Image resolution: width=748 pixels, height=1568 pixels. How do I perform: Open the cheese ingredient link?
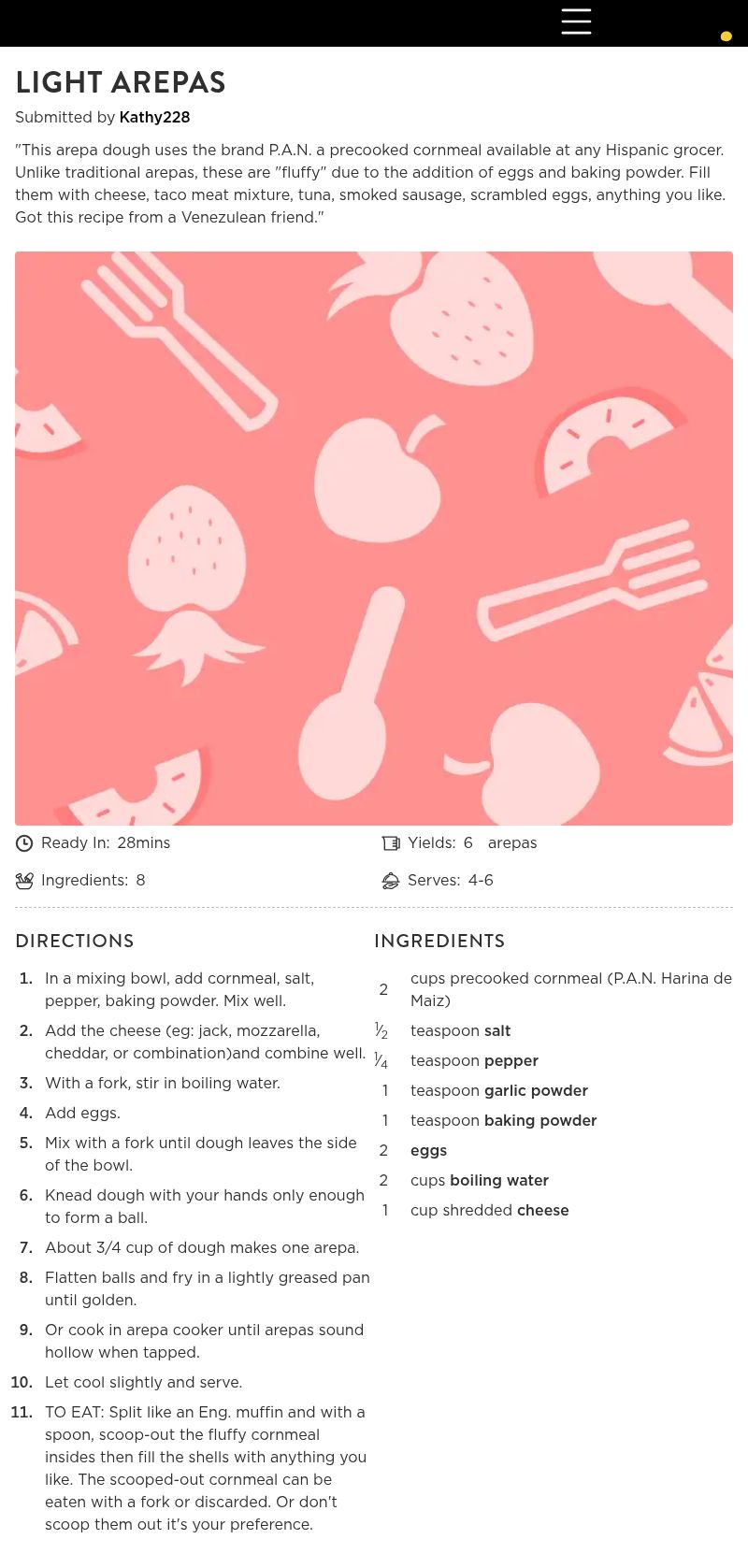point(542,1210)
